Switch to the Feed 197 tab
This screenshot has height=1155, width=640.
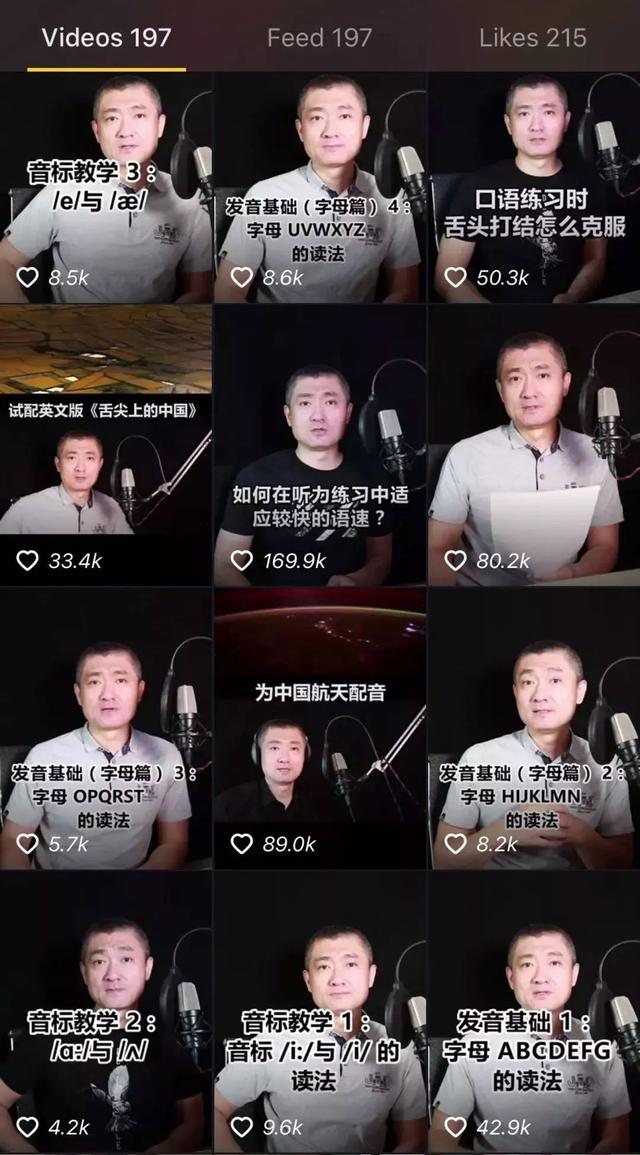[x=319, y=38]
